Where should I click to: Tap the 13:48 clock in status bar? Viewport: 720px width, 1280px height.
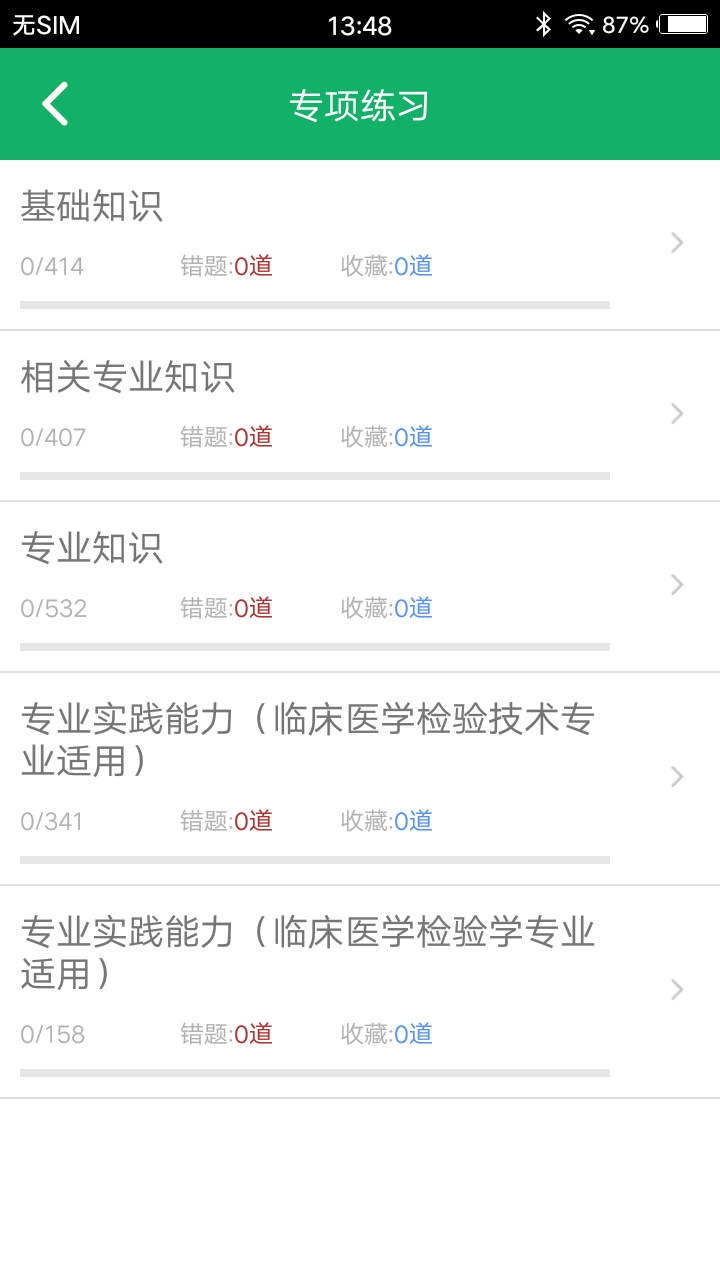coord(360,22)
